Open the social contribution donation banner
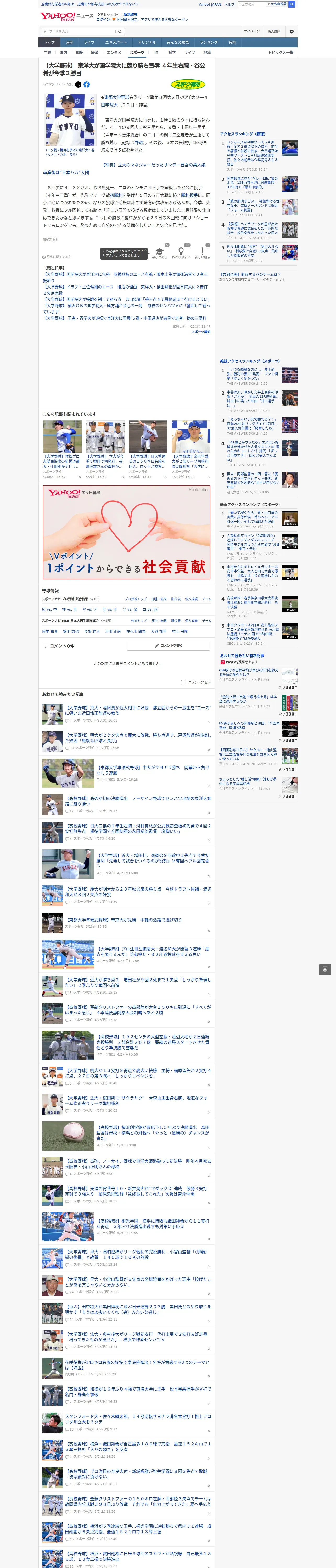This screenshot has height=1568, width=336. [x=126, y=532]
